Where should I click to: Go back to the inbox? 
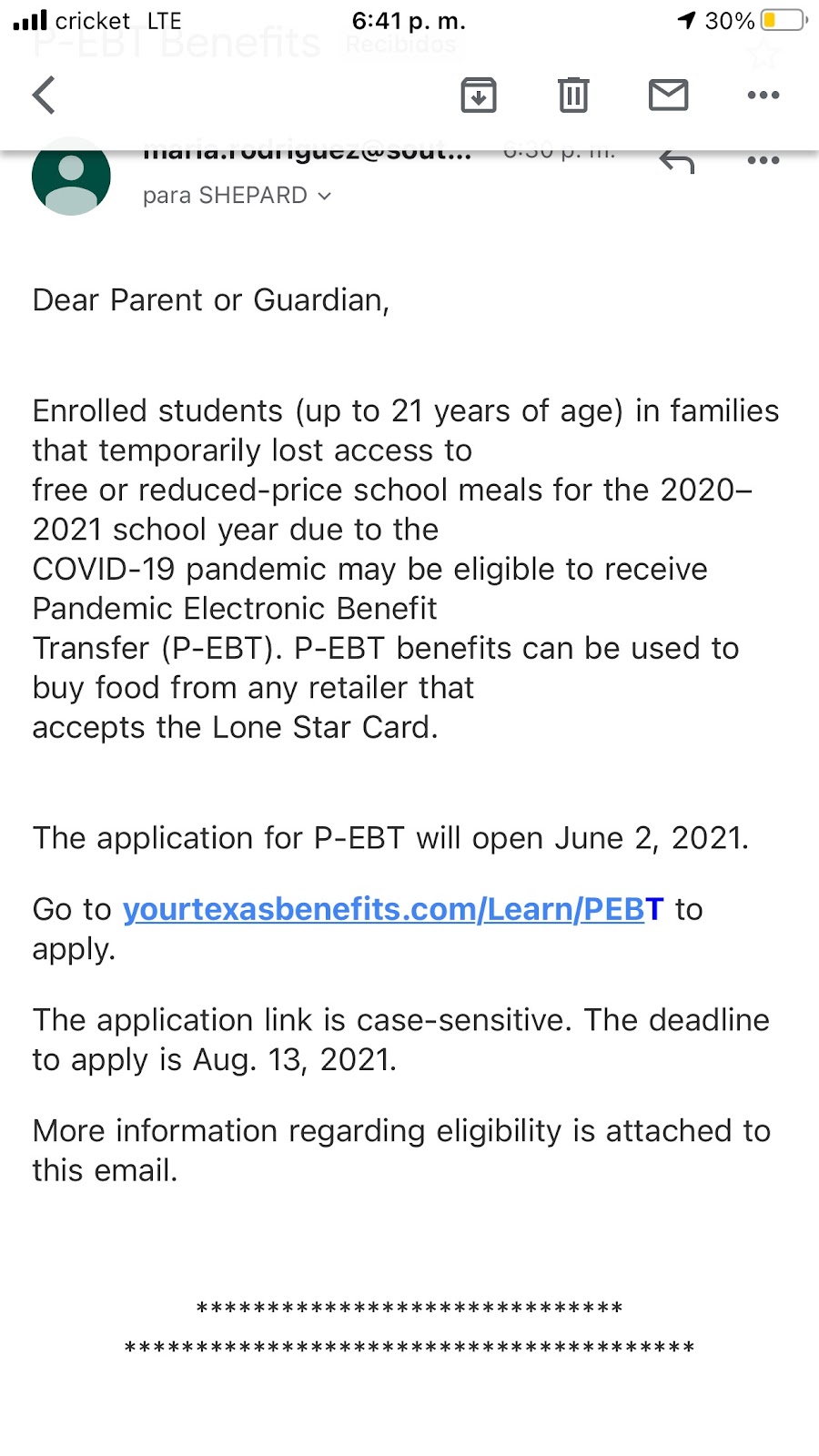[x=44, y=95]
